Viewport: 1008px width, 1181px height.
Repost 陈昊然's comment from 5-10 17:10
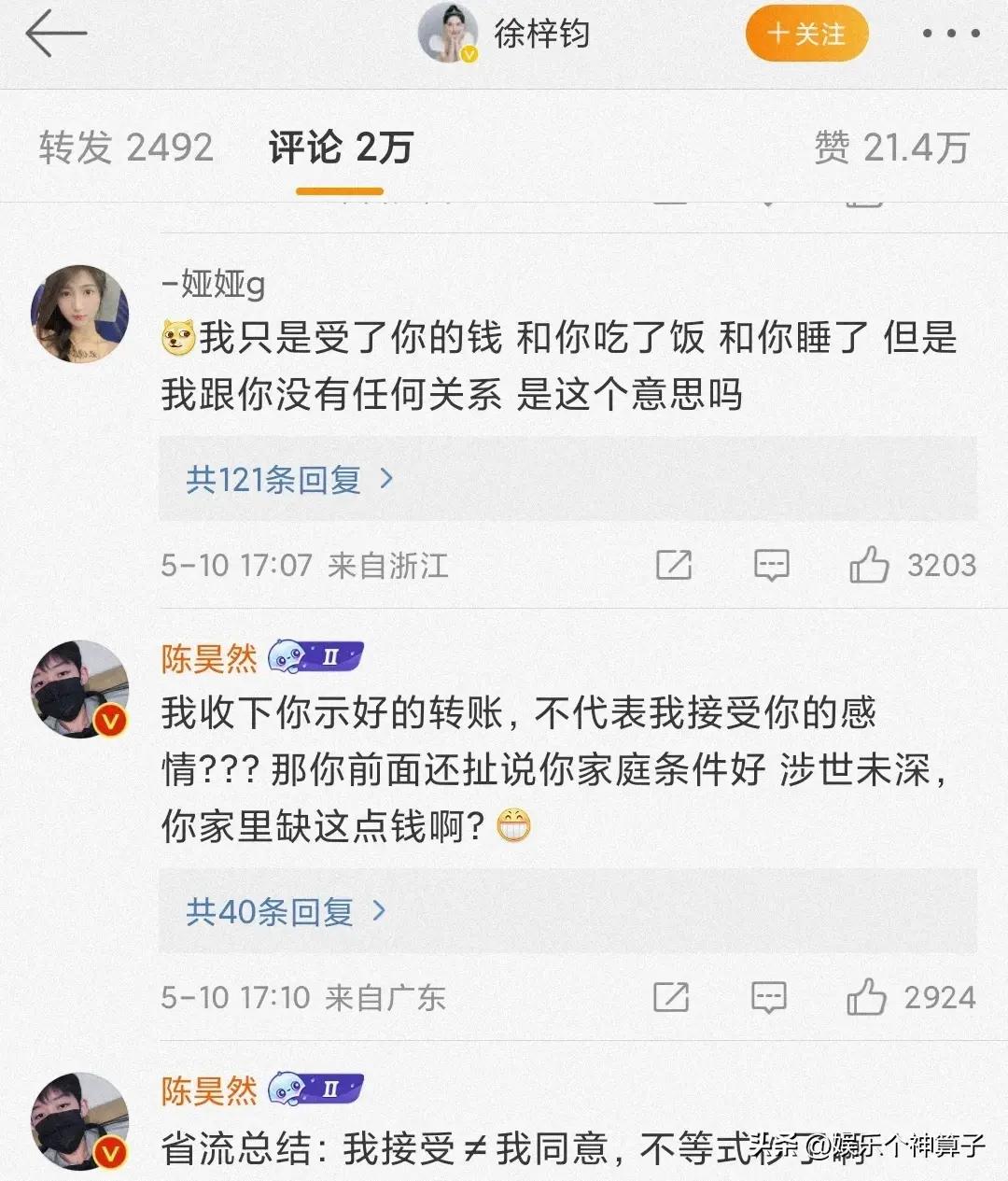[x=671, y=997]
